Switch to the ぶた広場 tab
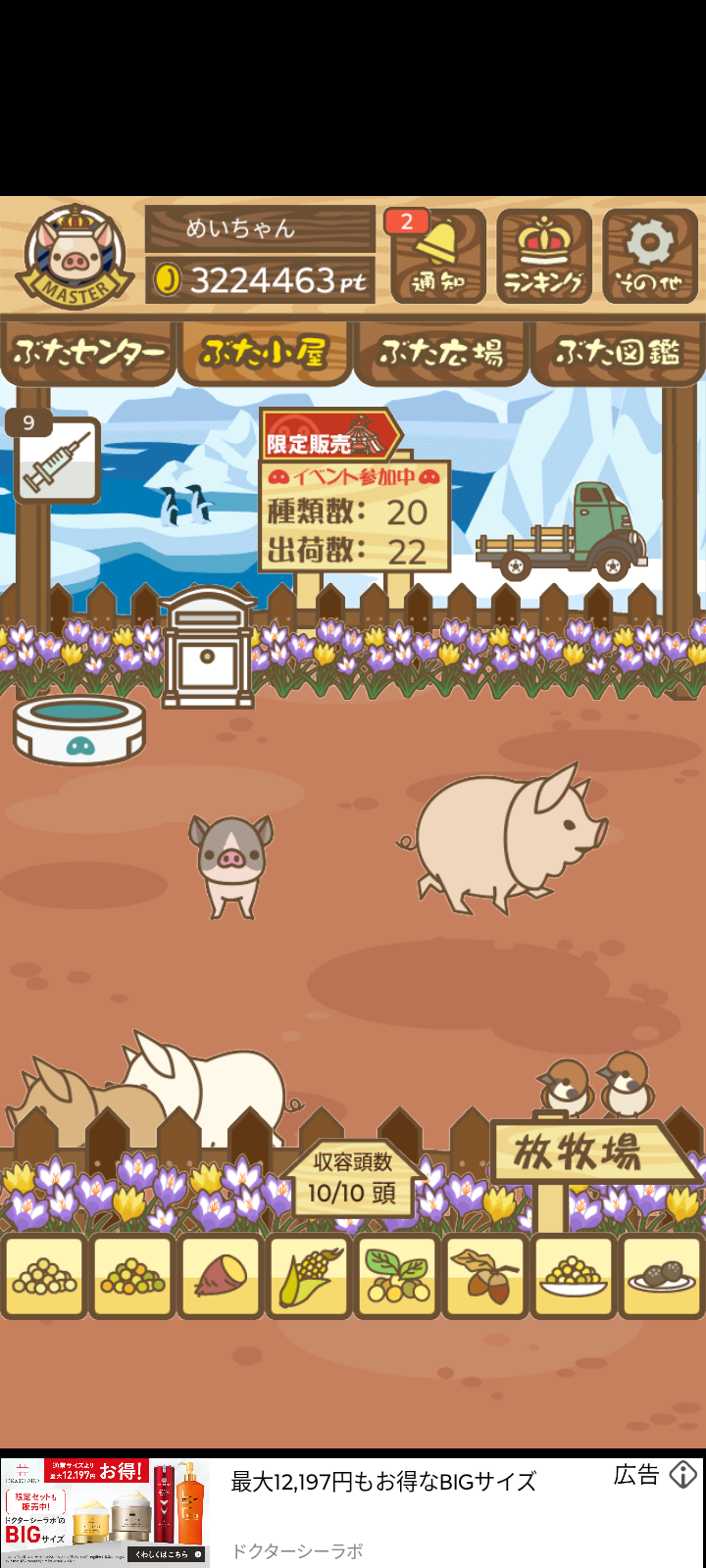The width and height of the screenshot is (706, 1568). coord(441,353)
